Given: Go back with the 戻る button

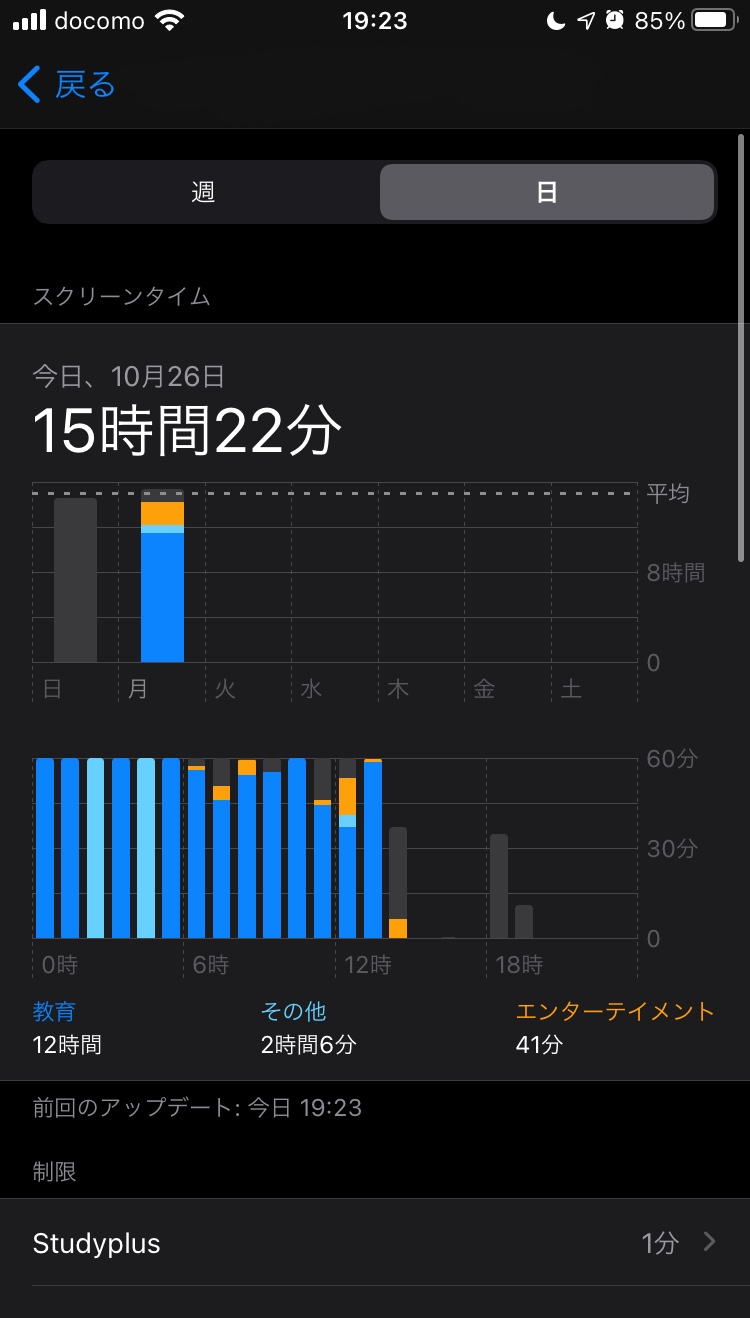Looking at the screenshot, I should (x=68, y=85).
